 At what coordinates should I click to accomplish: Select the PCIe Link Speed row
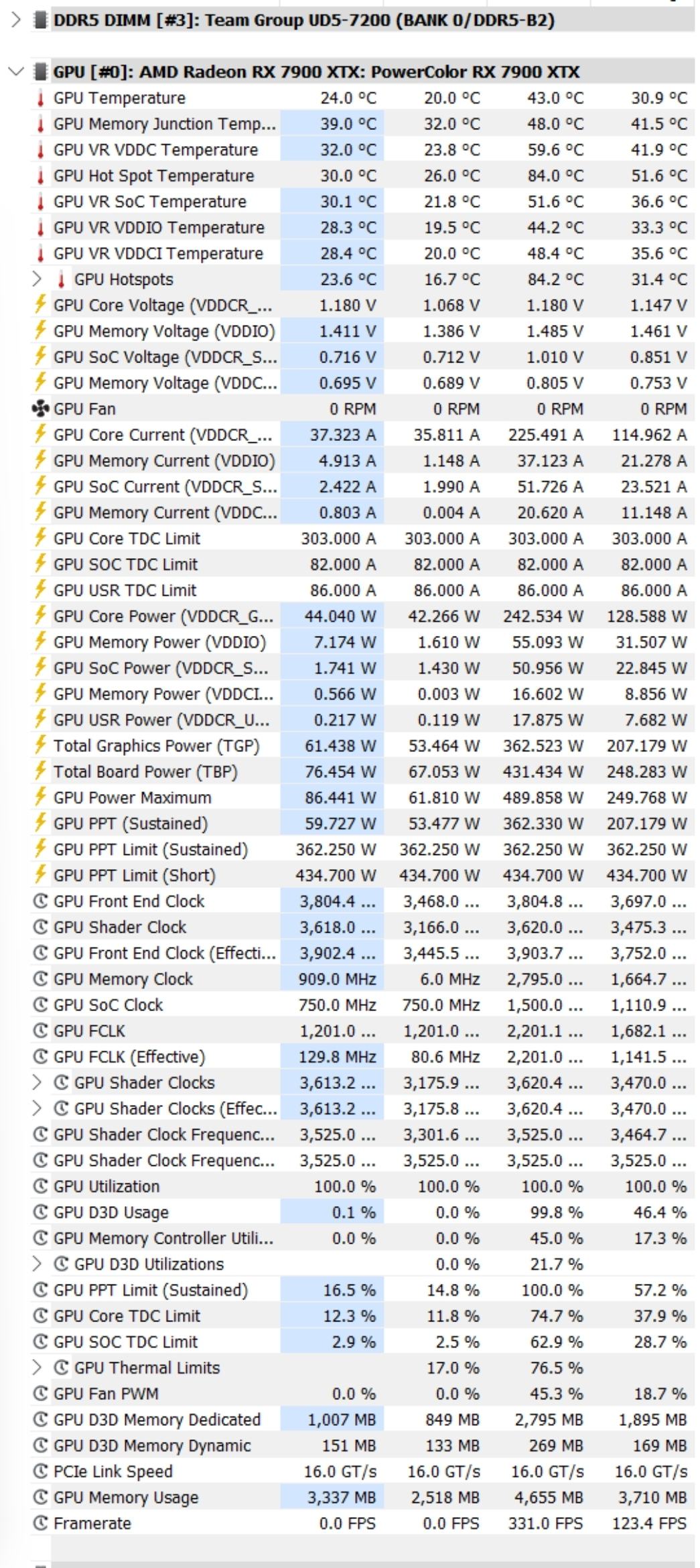click(x=113, y=1472)
